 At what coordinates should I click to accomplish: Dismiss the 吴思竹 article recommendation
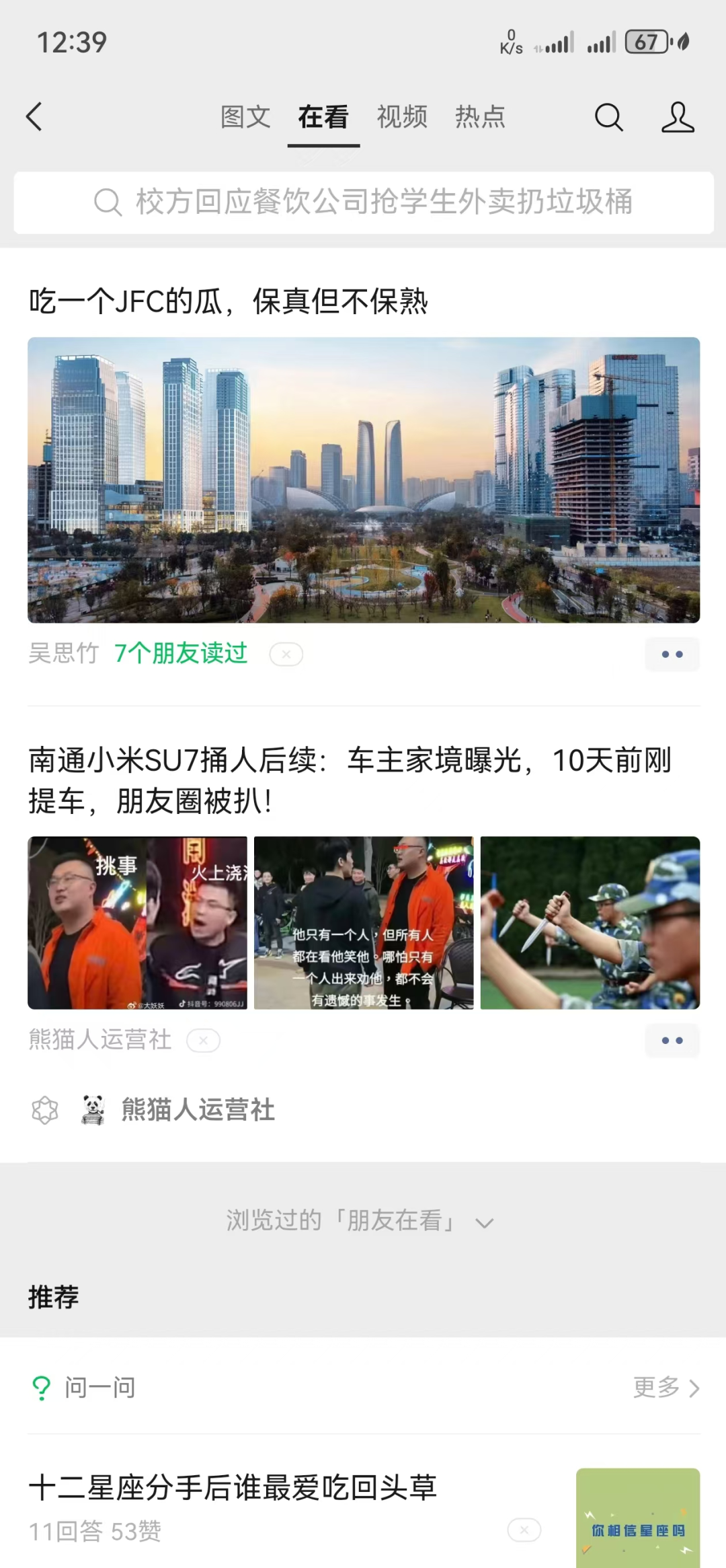point(286,654)
